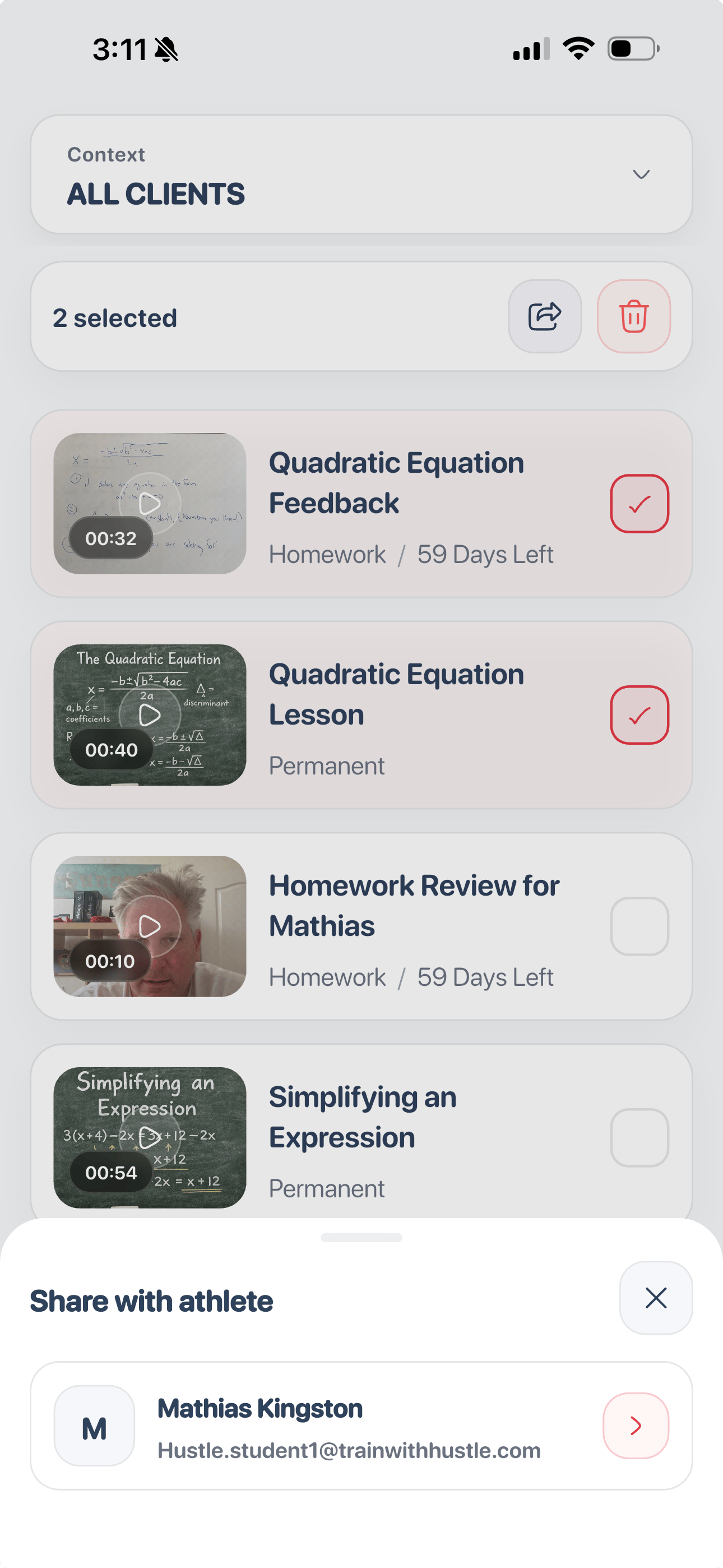Tap the play icon on Quadratic Equation Feedback video
Screen dimensions: 723x1568
150,503
